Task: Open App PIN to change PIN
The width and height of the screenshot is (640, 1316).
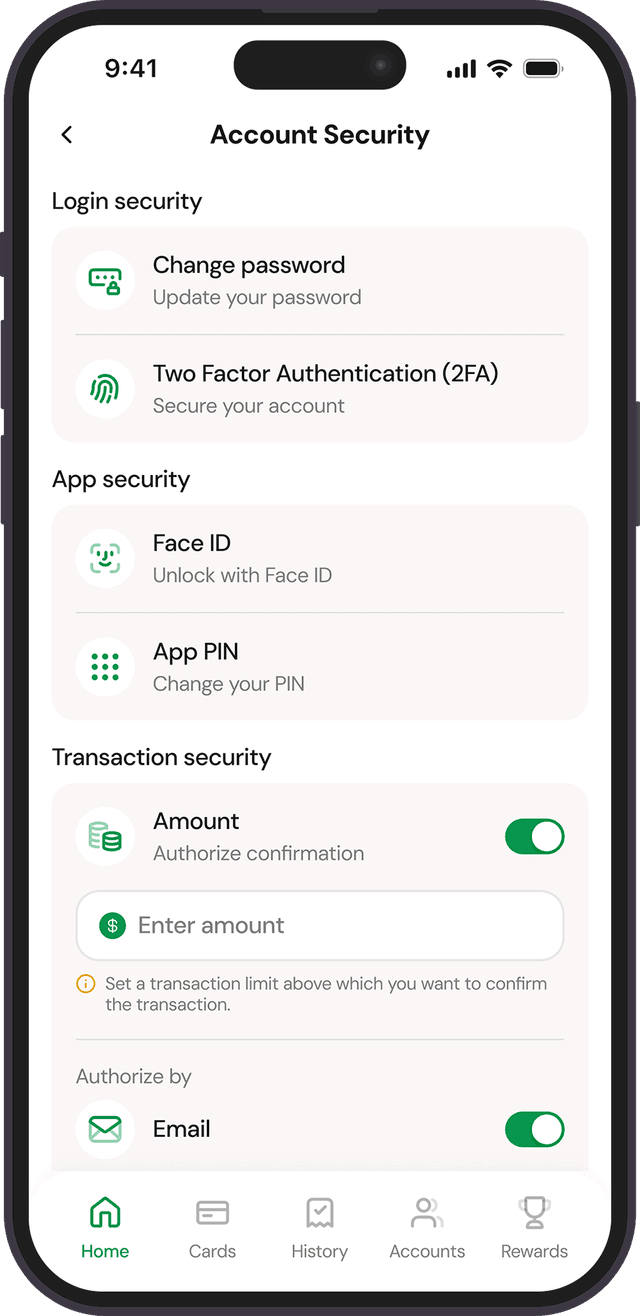Action: (320, 666)
